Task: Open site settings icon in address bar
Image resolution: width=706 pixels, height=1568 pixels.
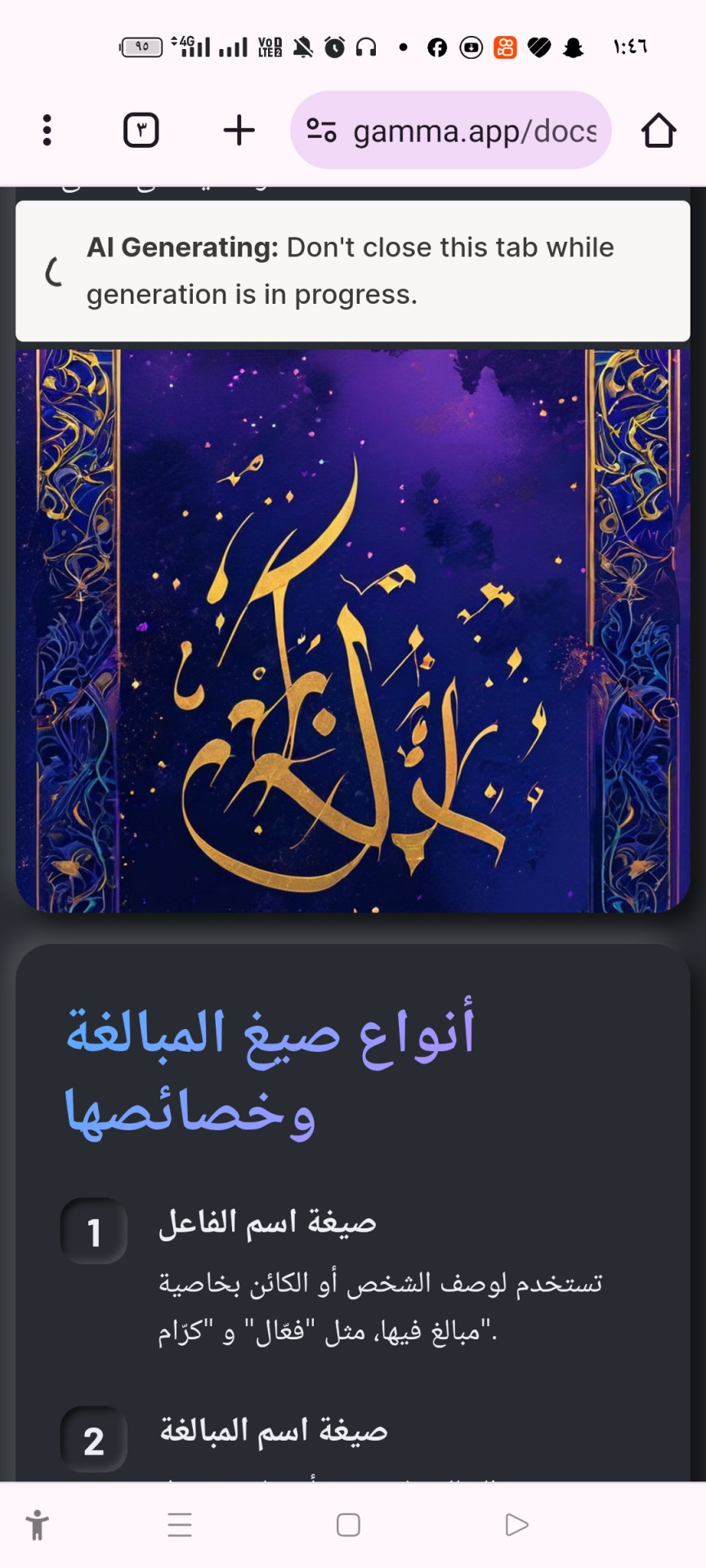Action: point(321,131)
